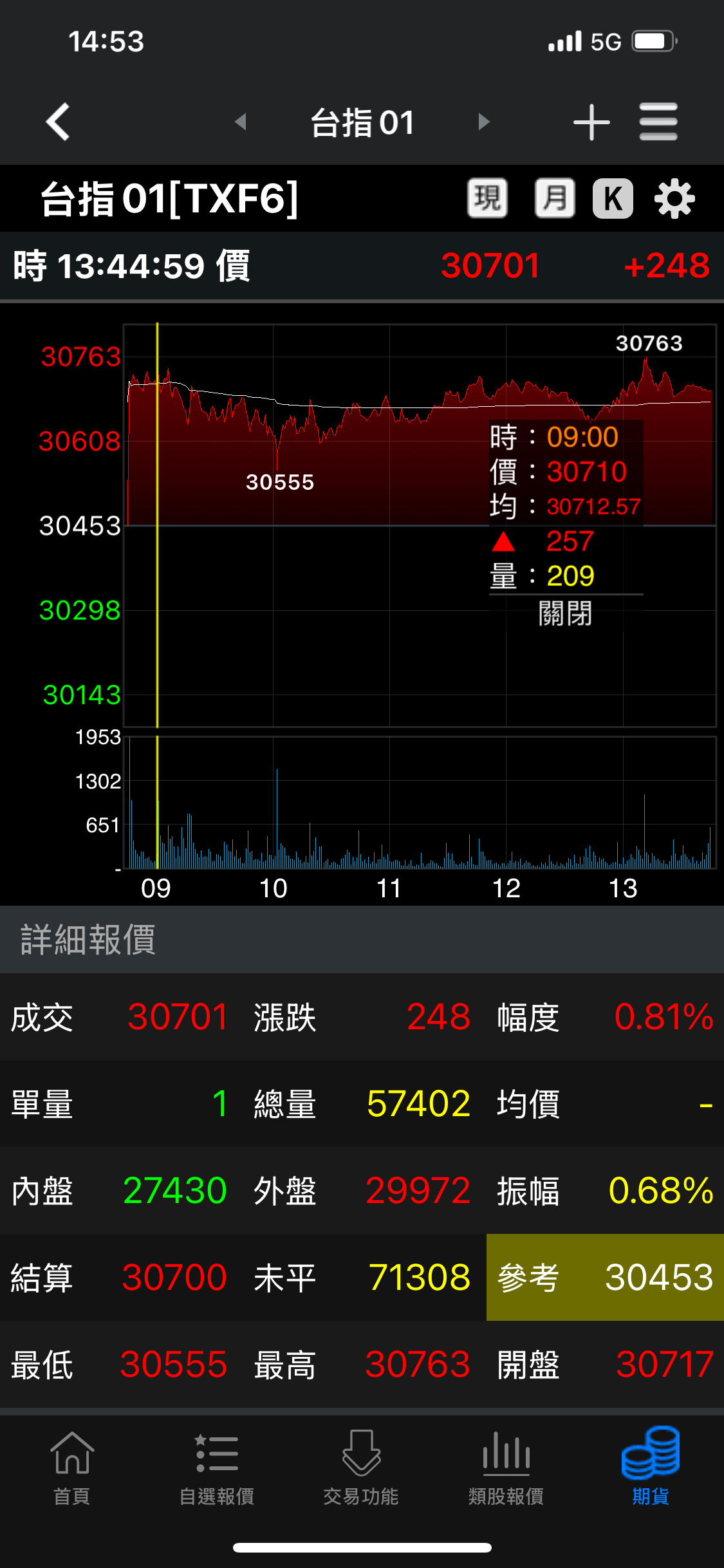Tap the 月 button
The image size is (724, 1568).
pos(555,198)
